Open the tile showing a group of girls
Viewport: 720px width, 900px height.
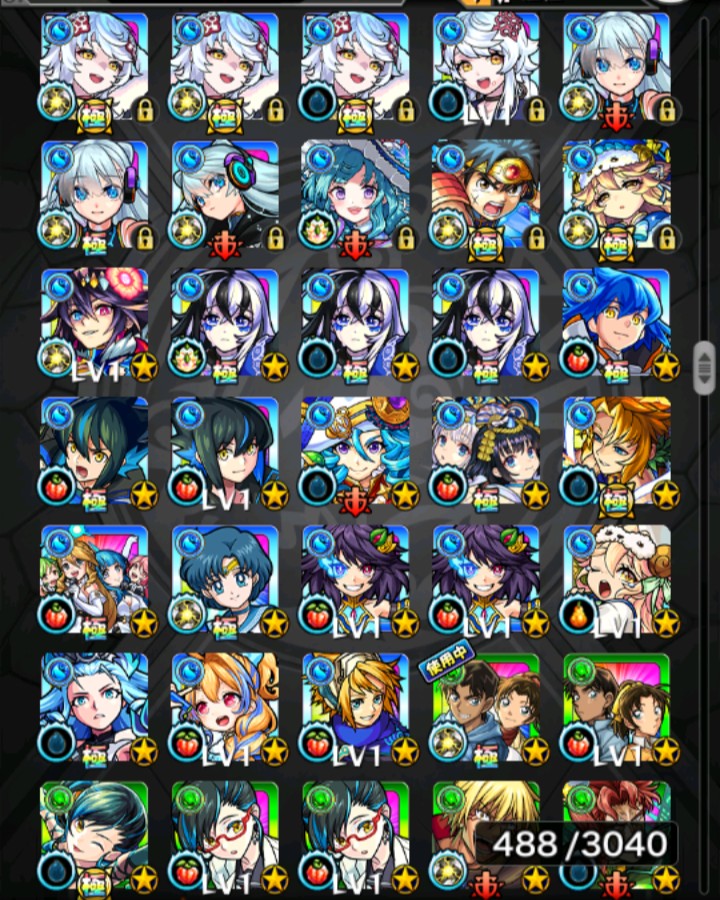point(94,580)
